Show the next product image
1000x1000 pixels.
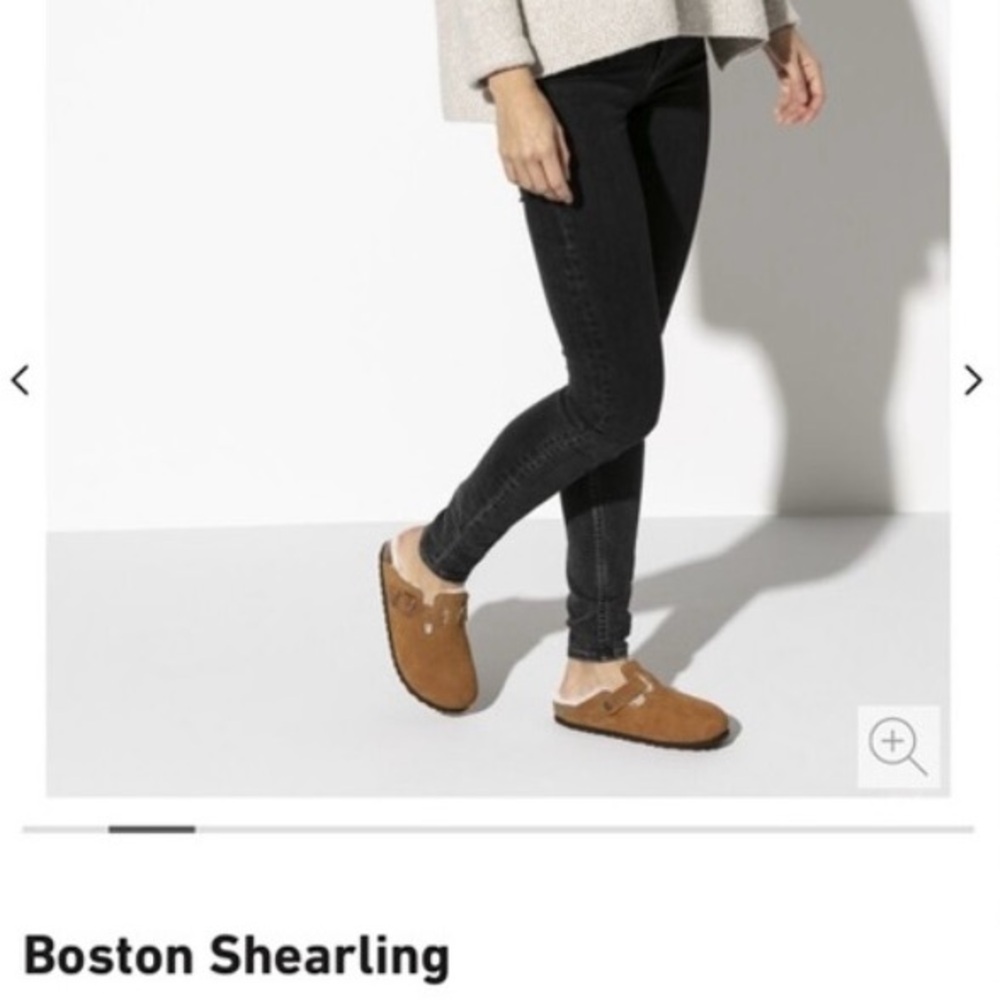(x=973, y=380)
